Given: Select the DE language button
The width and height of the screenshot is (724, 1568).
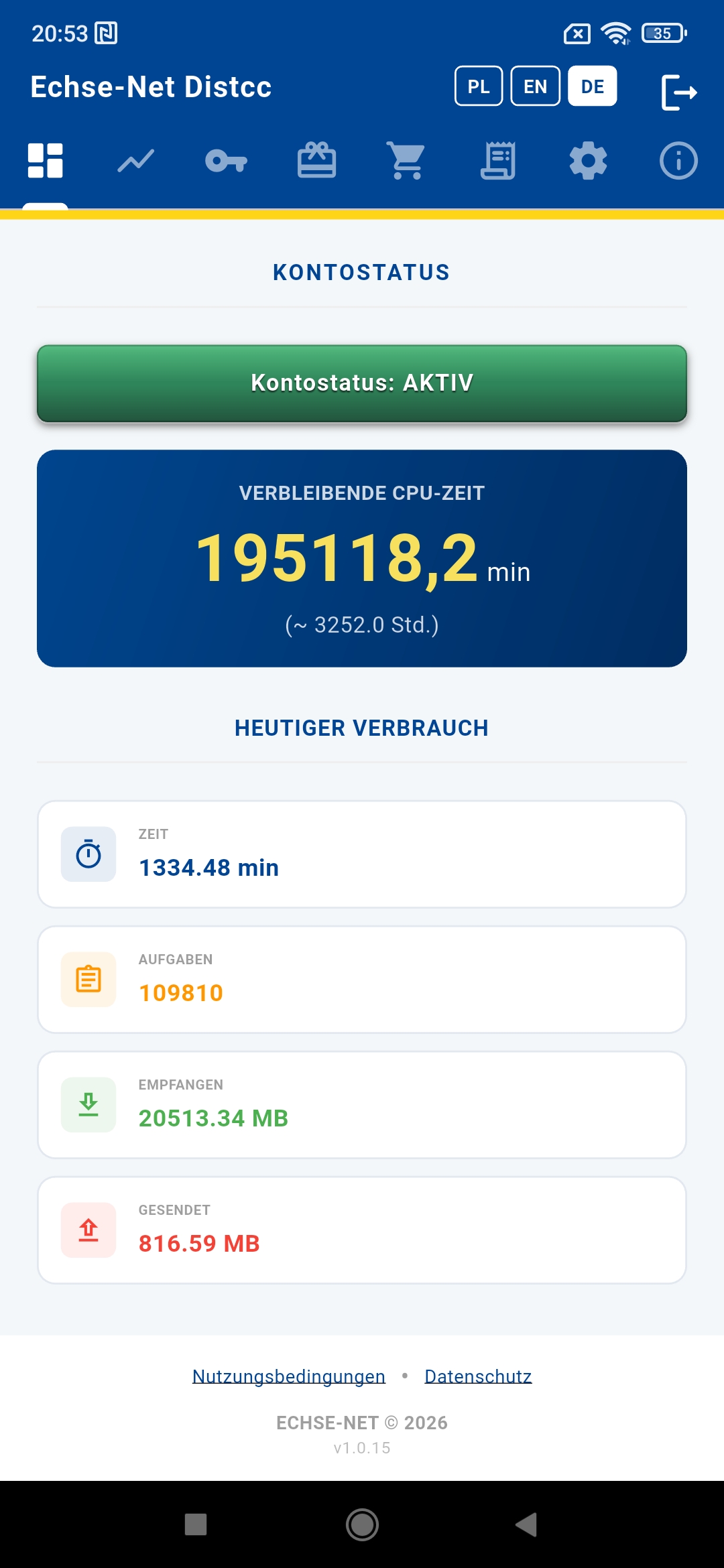Looking at the screenshot, I should (x=593, y=86).
